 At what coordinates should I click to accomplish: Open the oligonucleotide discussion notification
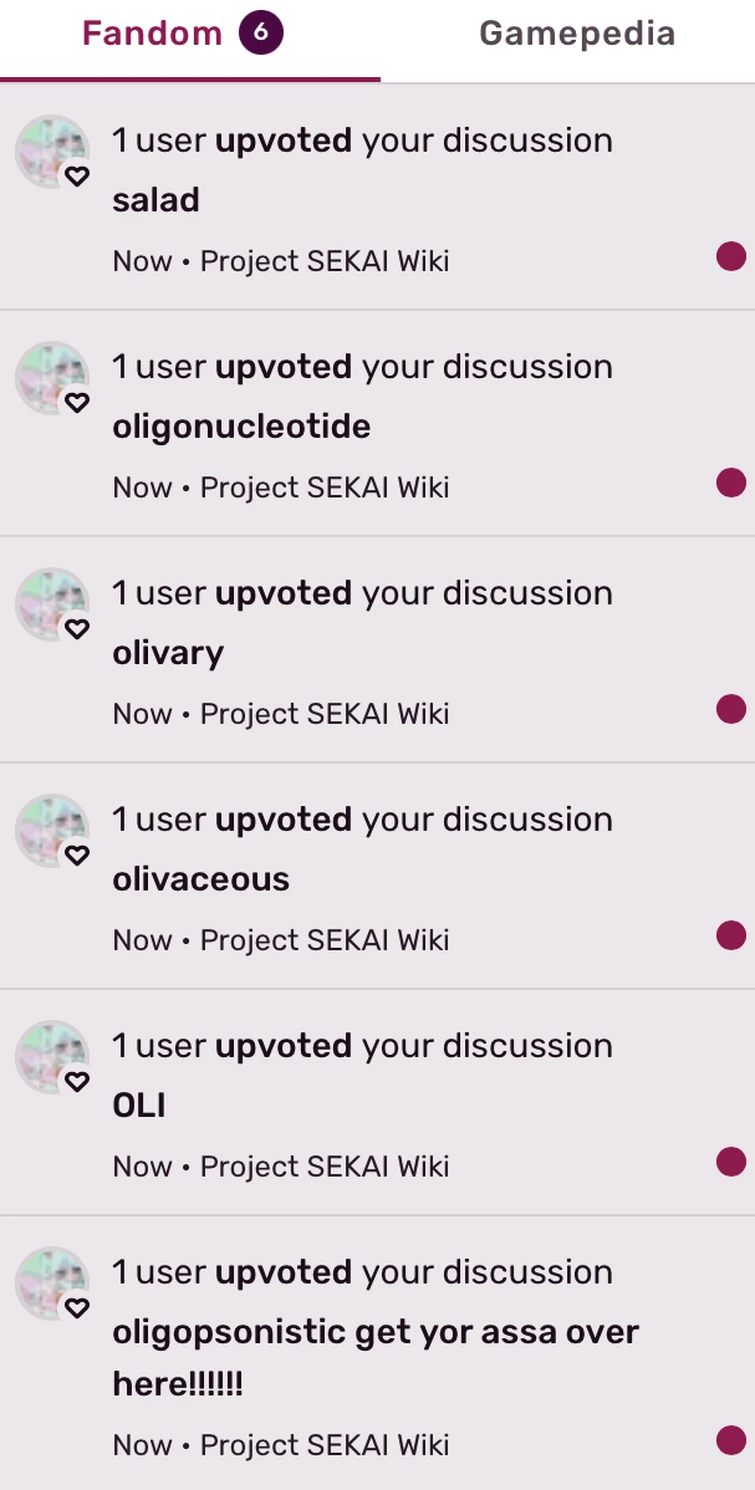click(360, 426)
